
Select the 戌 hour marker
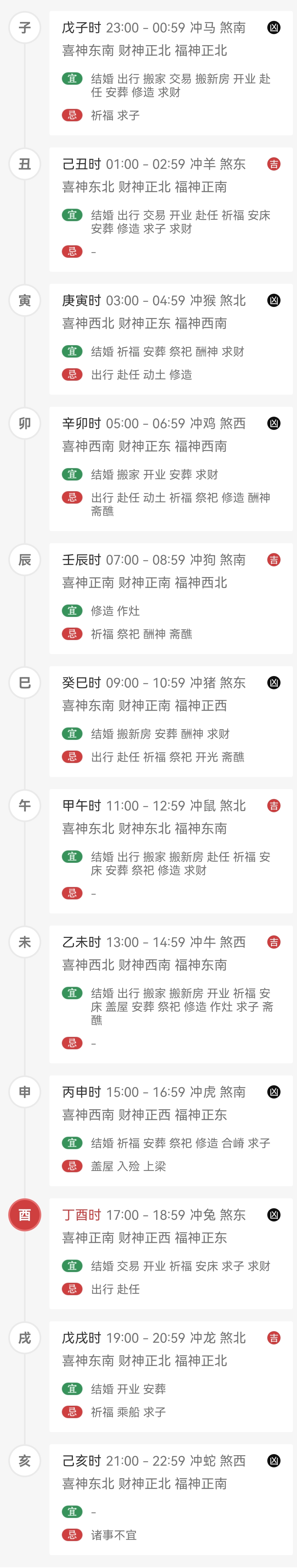tap(25, 1337)
